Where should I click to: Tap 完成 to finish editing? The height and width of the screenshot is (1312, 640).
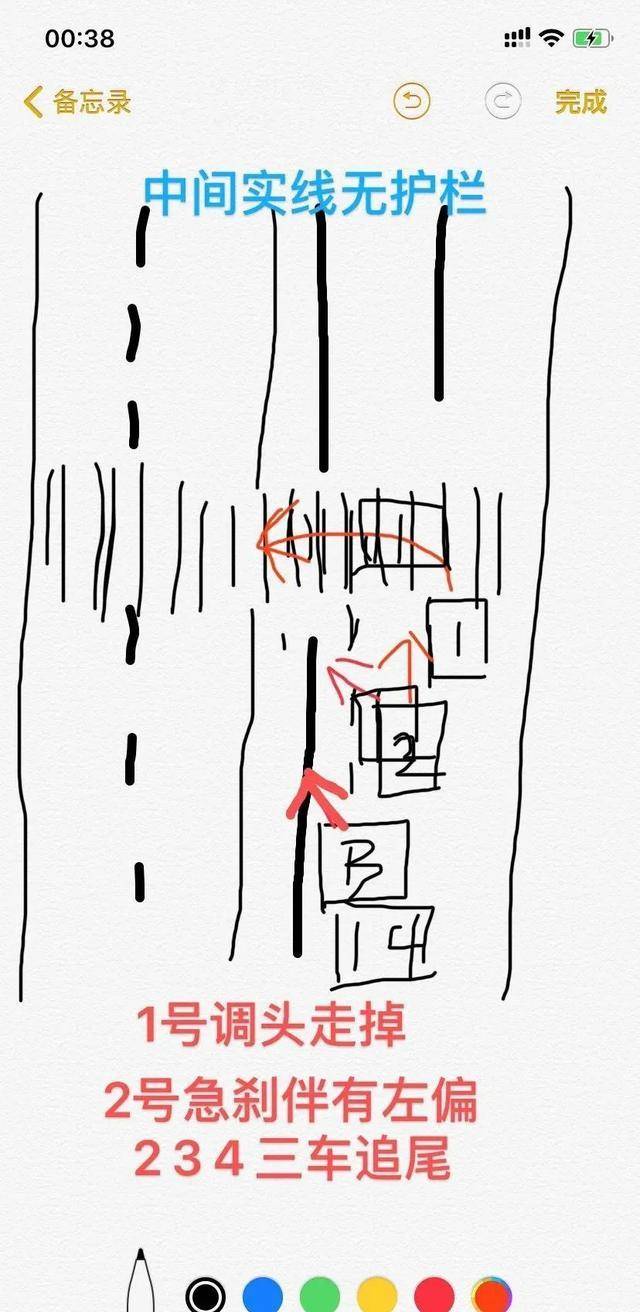581,101
